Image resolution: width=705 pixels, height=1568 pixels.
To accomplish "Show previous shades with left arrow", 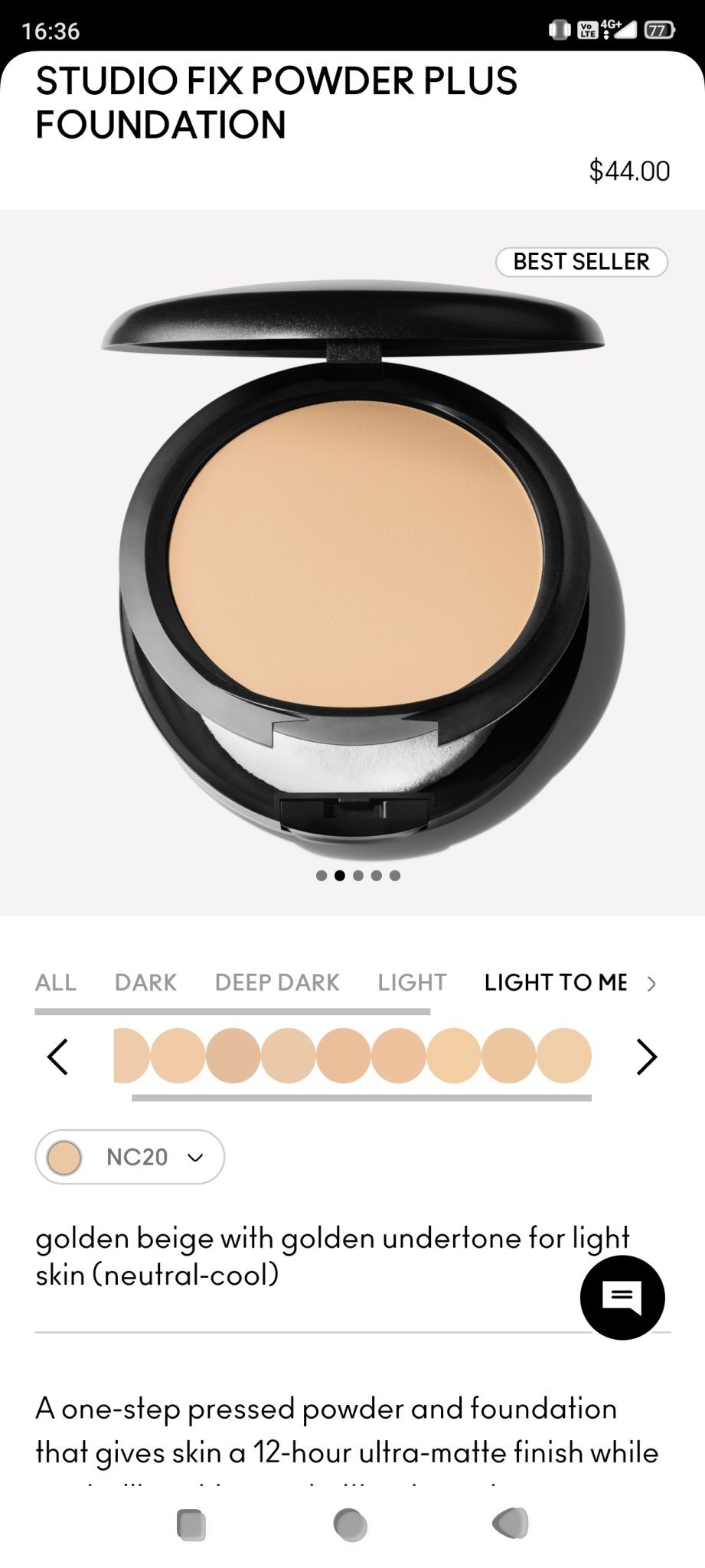I will pyautogui.click(x=58, y=1057).
